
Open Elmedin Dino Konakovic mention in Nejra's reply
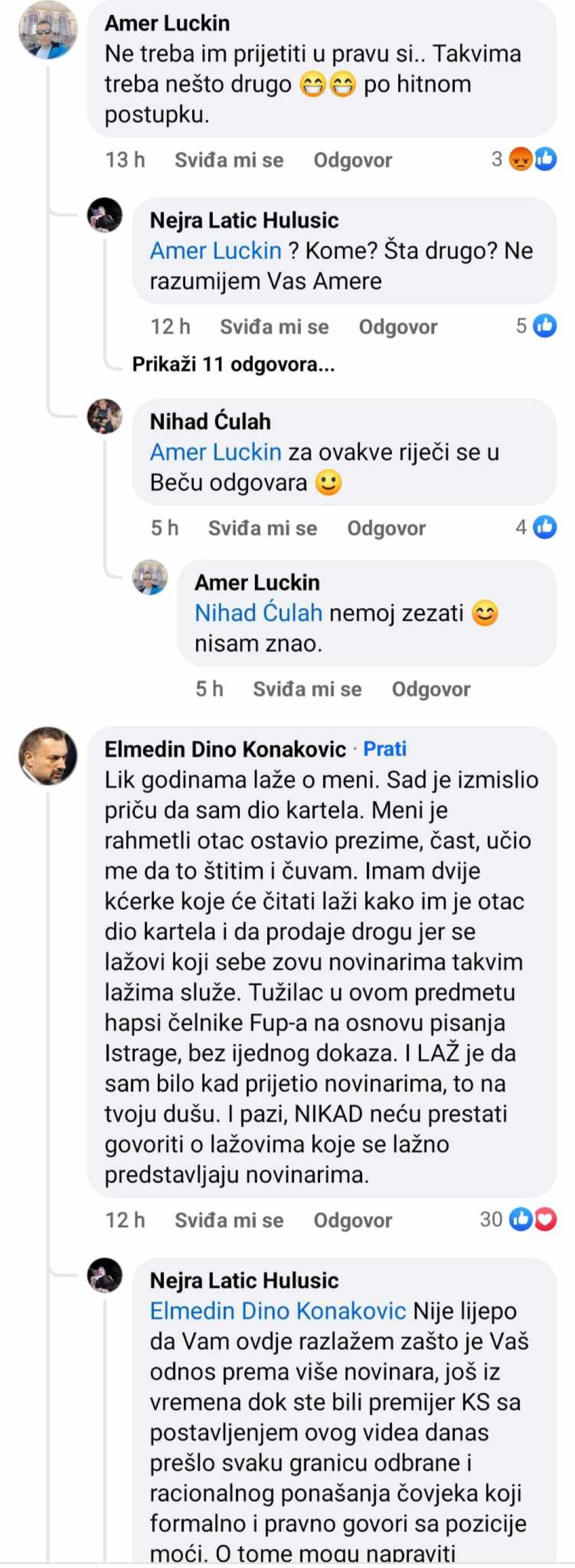277,1311
